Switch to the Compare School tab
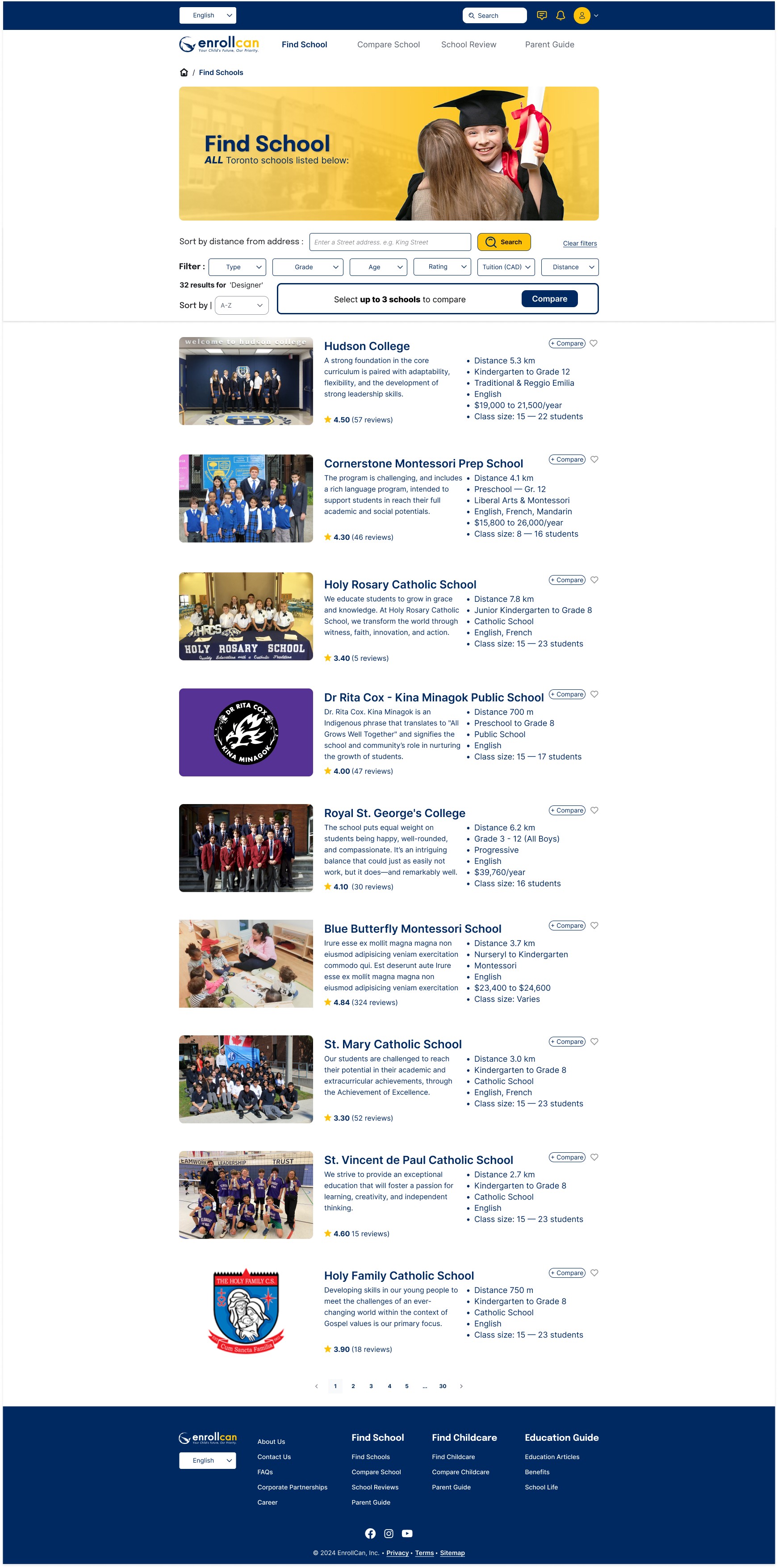778x1568 pixels. click(389, 45)
